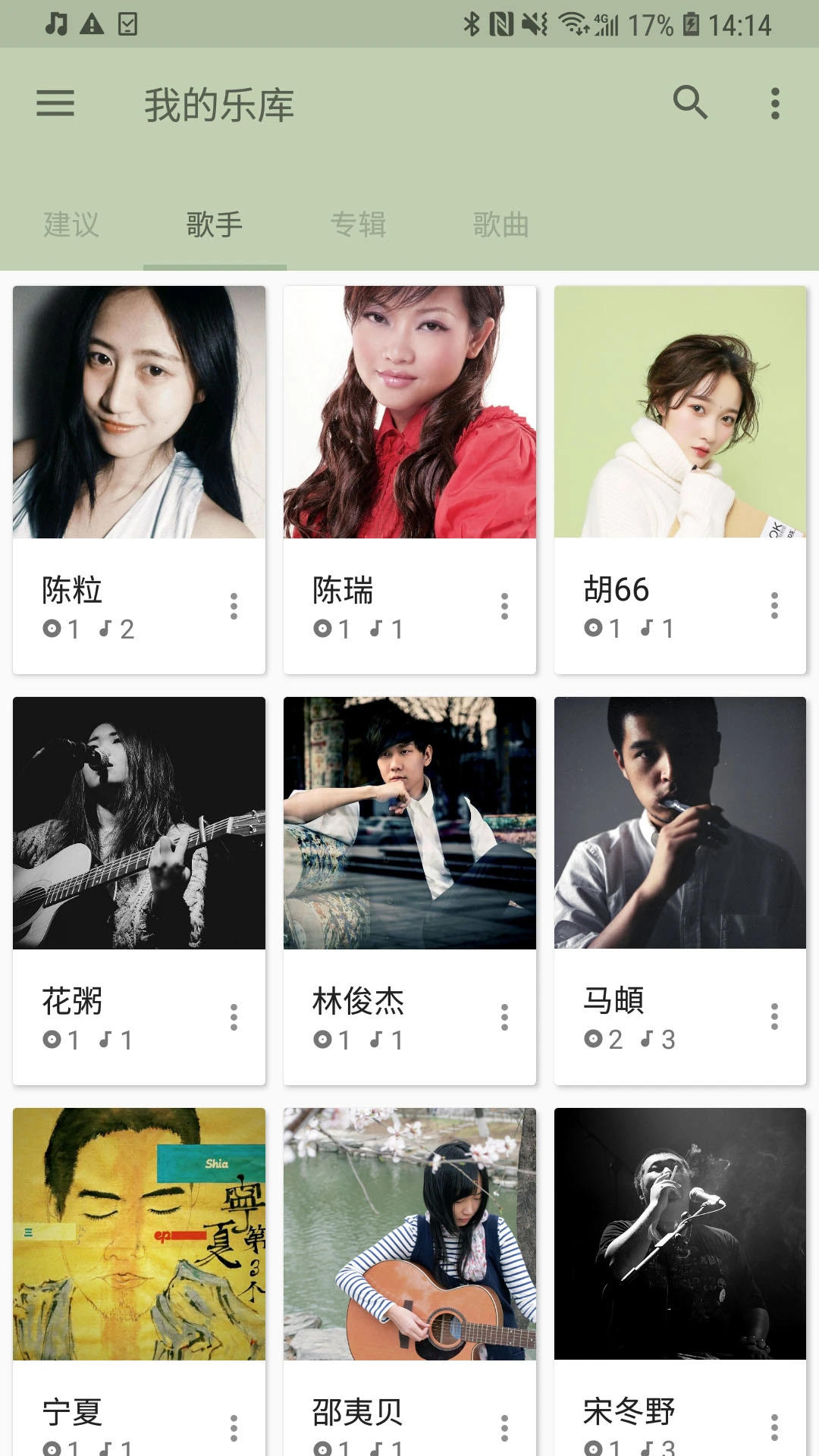Open the top-right overflow menu
The image size is (819, 1456).
tap(774, 104)
